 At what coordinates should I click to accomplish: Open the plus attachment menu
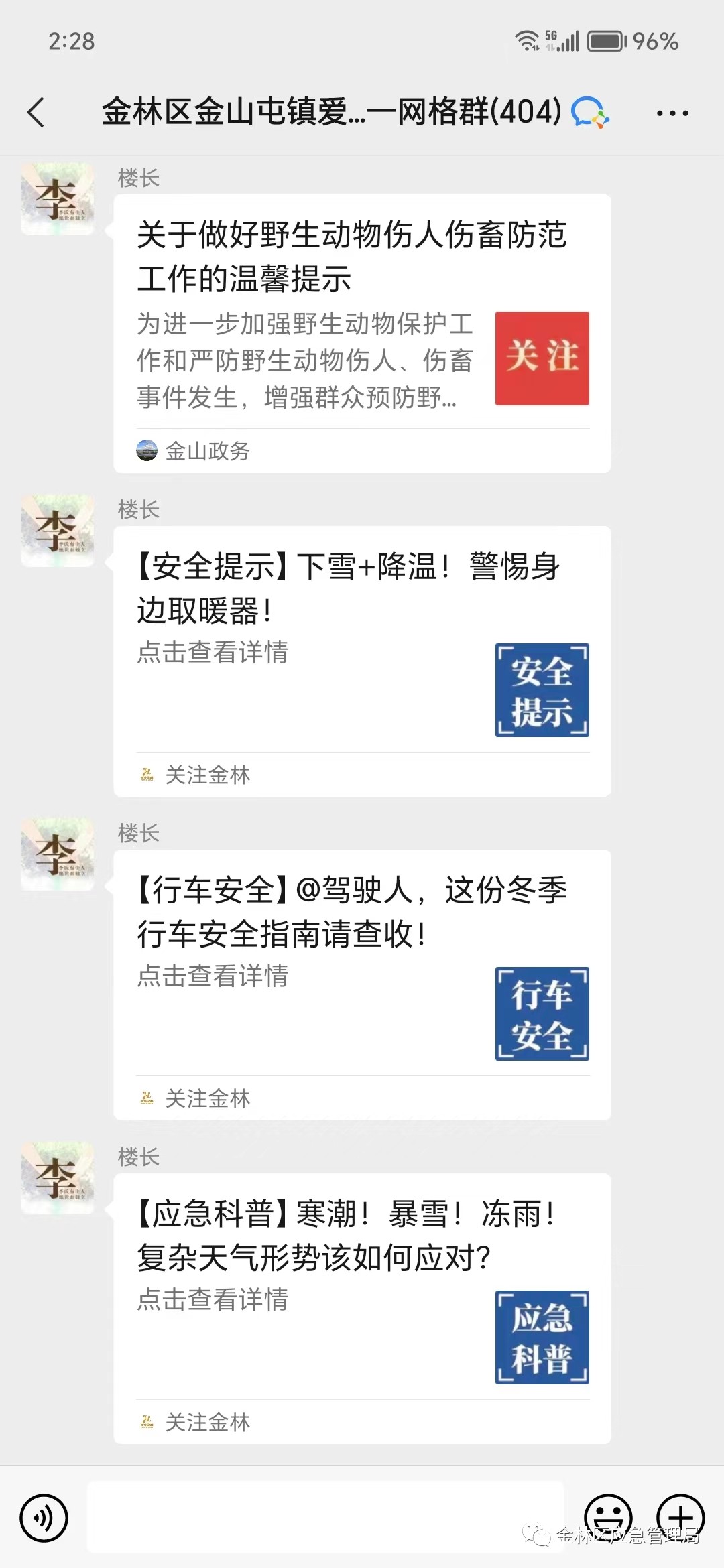680,1517
